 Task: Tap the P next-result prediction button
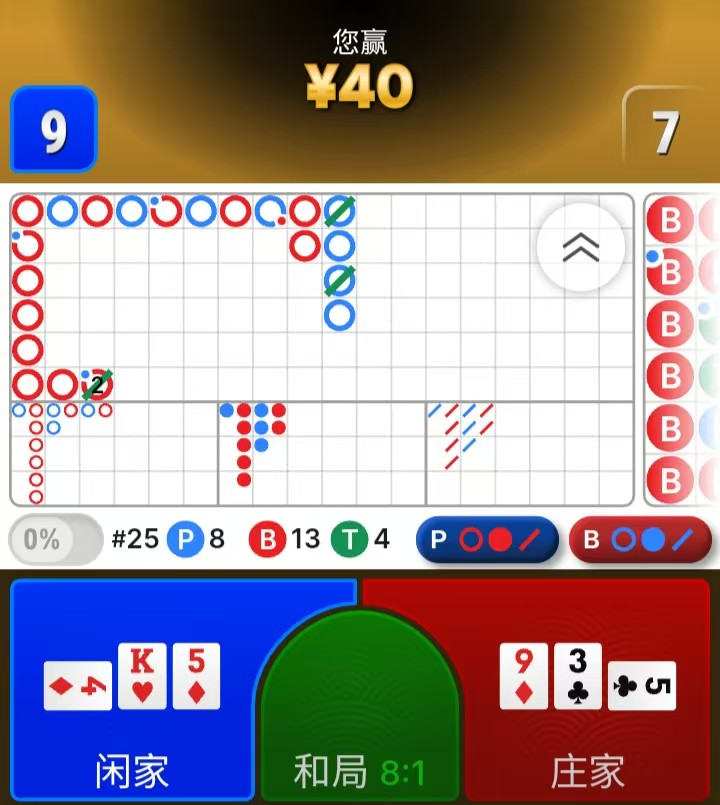(x=487, y=540)
